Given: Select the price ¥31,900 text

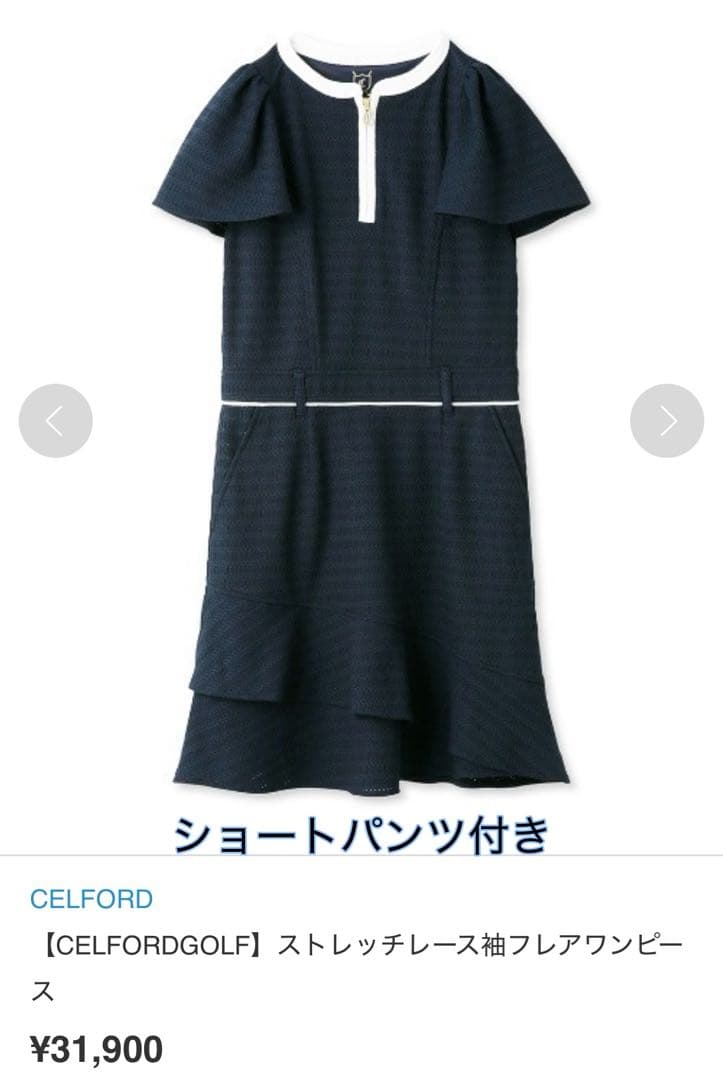Looking at the screenshot, I should [x=98, y=1050].
